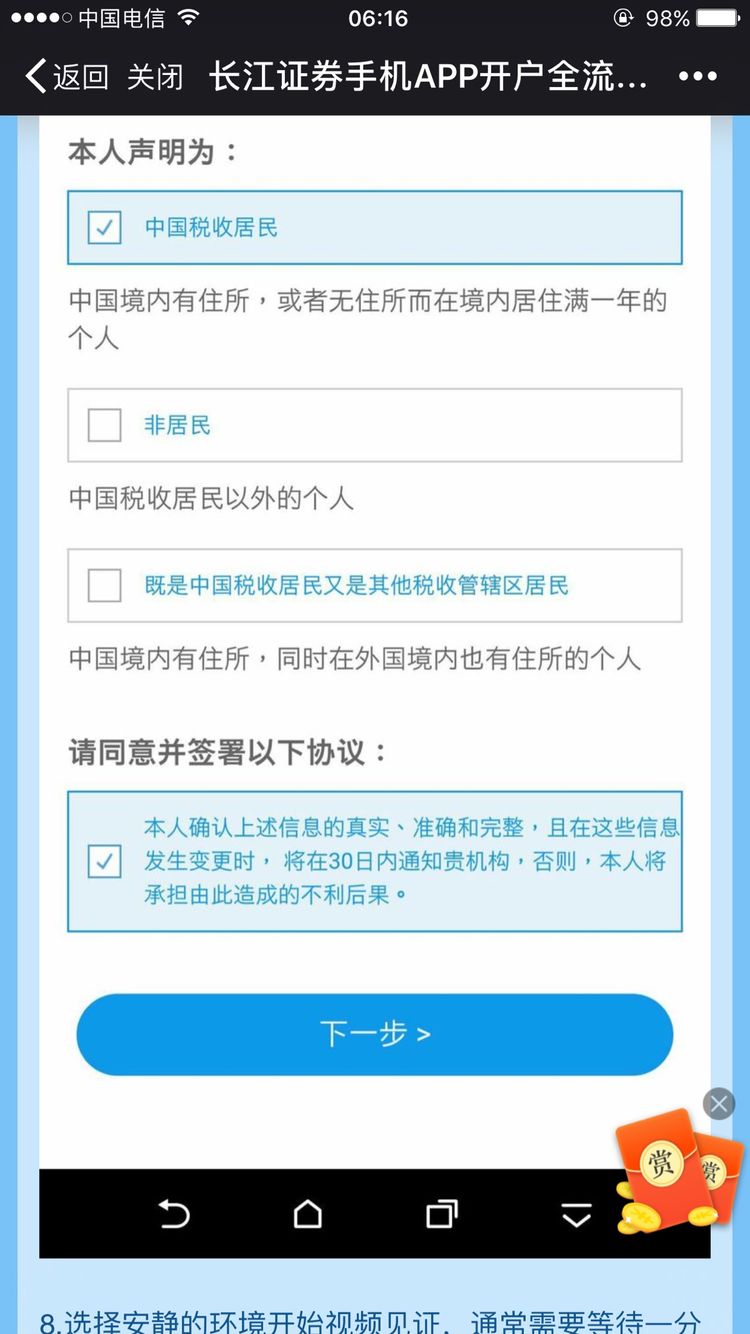Open the floating 赏 red envelope
750x1334 pixels.
672,1172
